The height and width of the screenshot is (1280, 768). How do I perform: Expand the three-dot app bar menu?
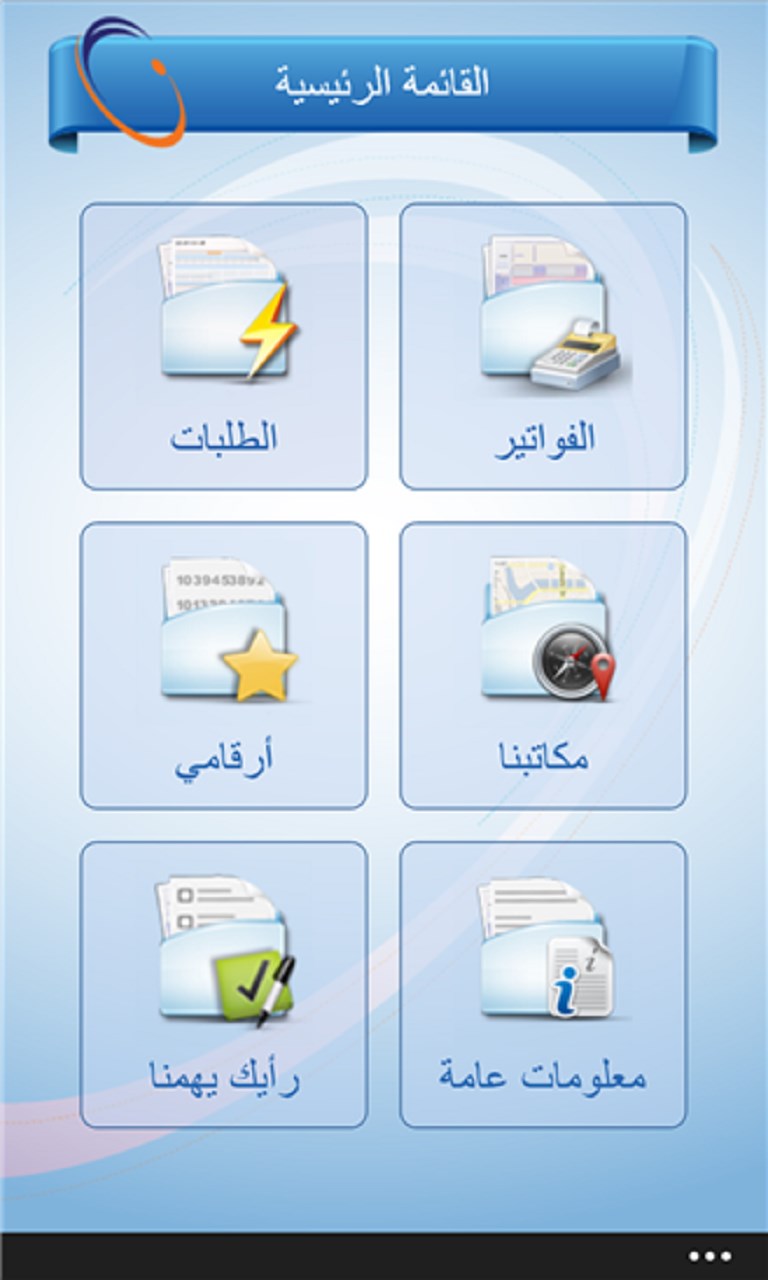710,1256
